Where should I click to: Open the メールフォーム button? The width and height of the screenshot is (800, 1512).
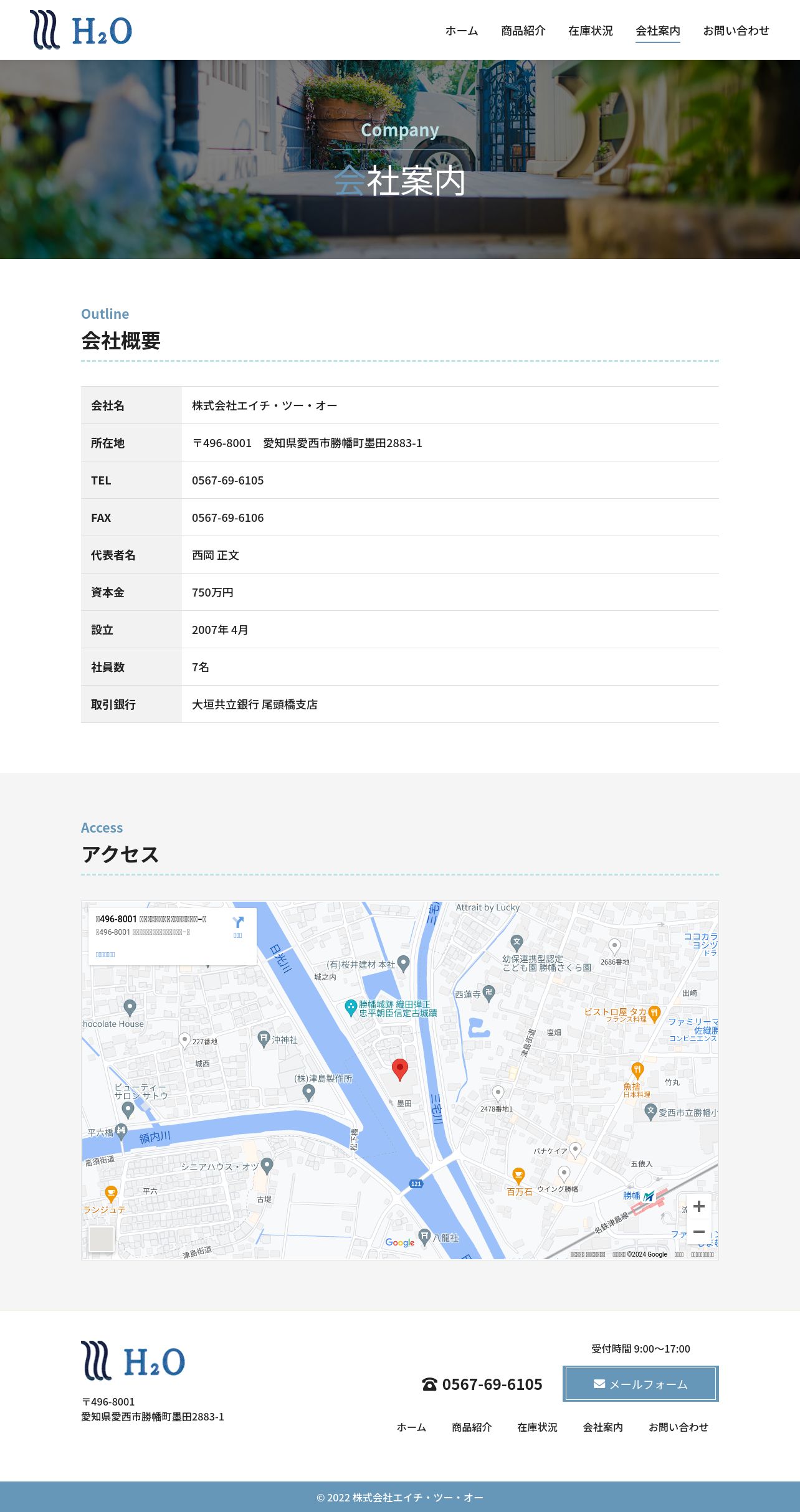(x=640, y=1384)
